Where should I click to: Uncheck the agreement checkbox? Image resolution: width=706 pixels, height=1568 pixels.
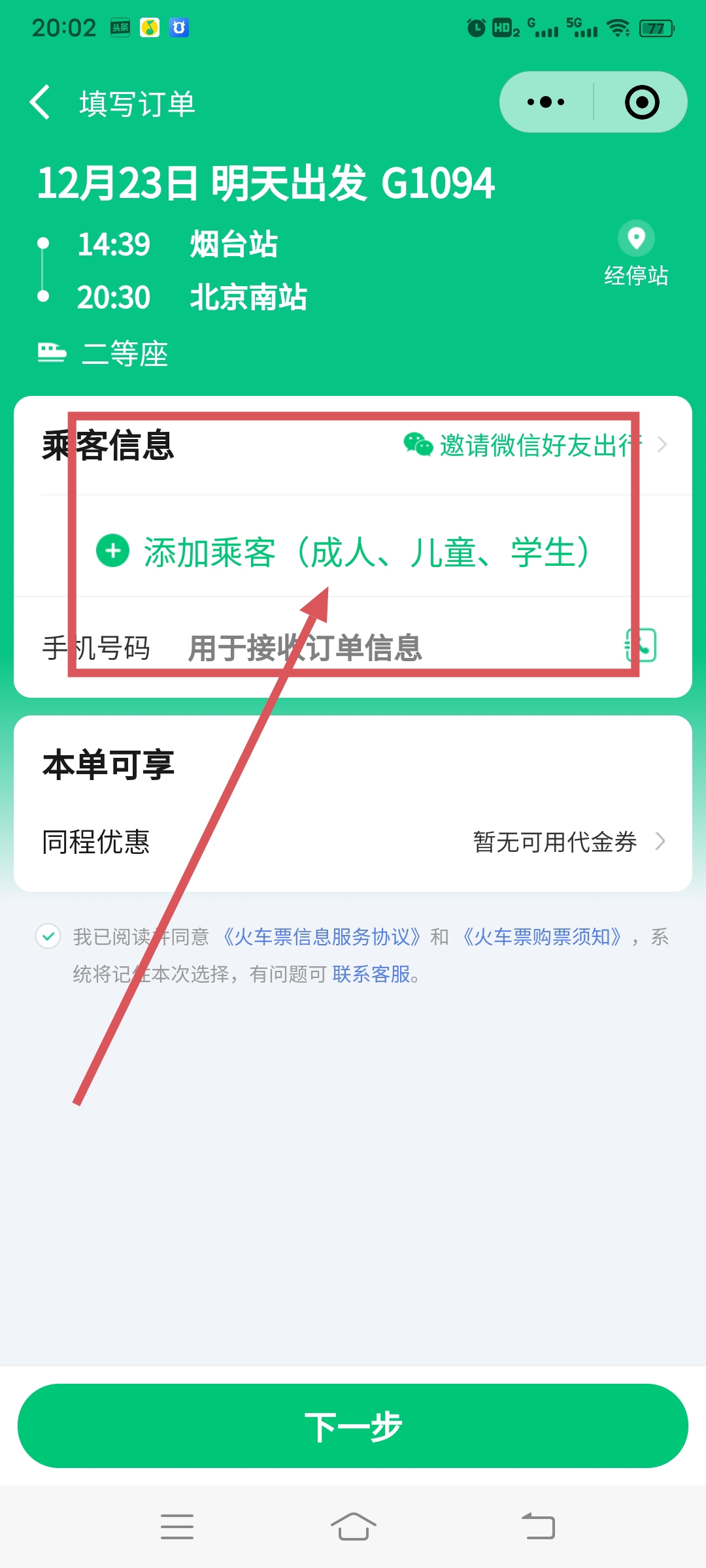point(48,936)
